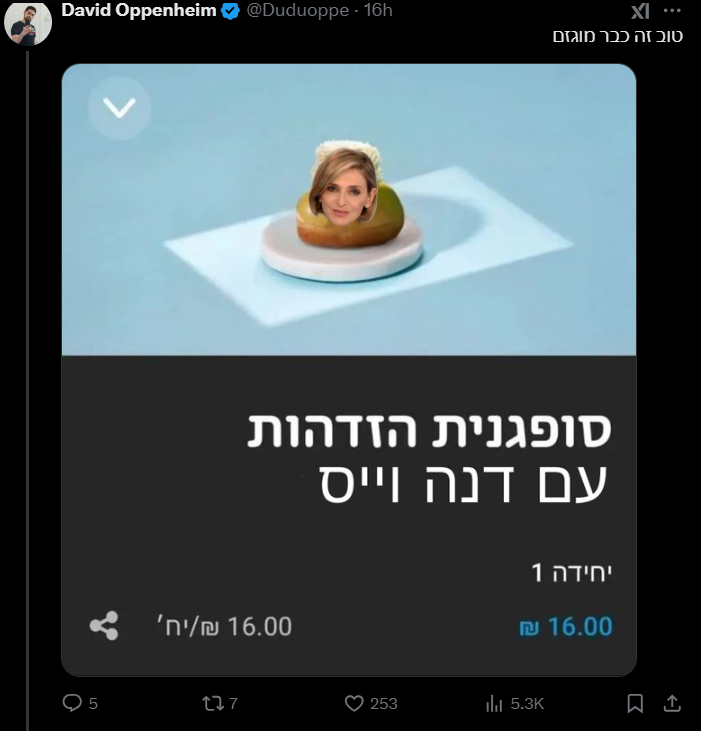The image size is (701, 731).
Task: Like David Oppenheim's post
Action: 354,704
